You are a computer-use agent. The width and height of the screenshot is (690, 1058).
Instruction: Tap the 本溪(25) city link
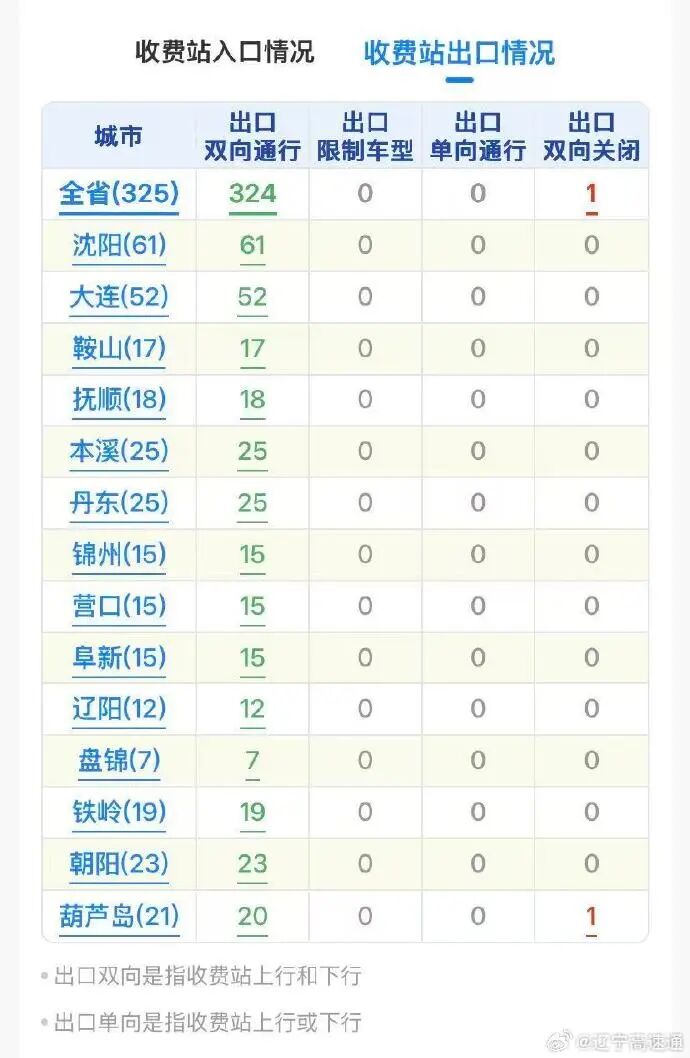point(119,451)
